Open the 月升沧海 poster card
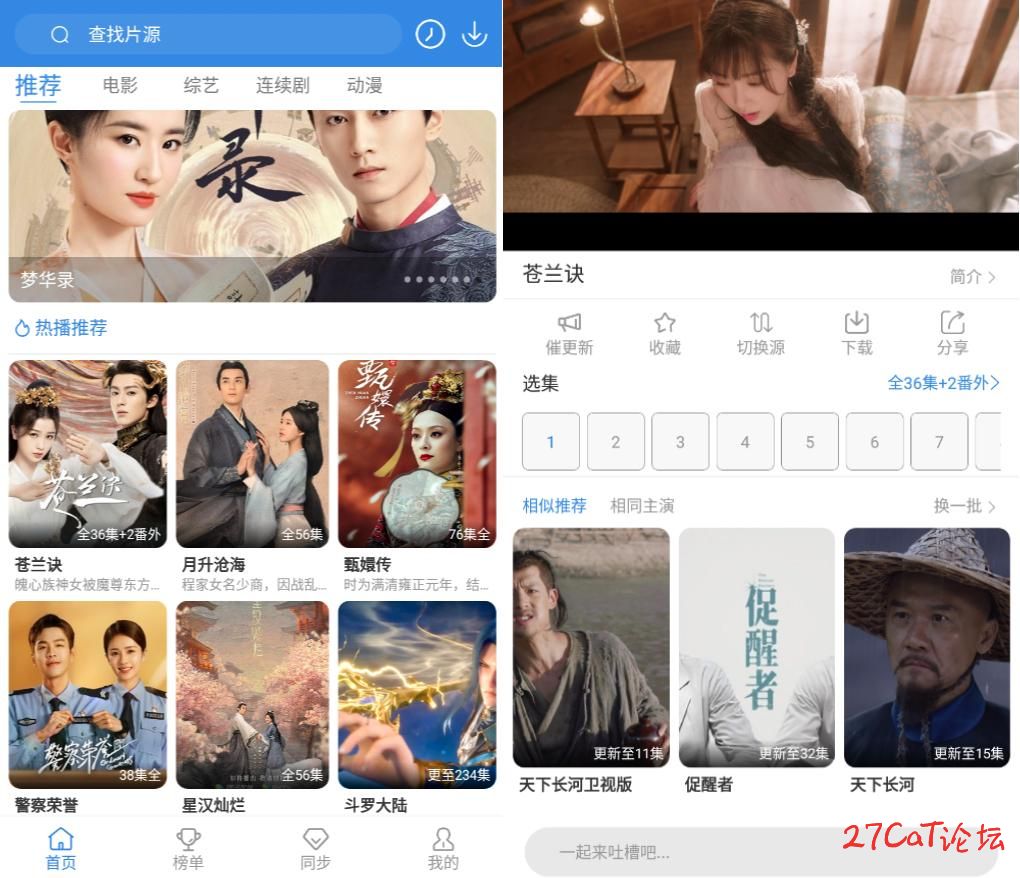 tap(252, 453)
